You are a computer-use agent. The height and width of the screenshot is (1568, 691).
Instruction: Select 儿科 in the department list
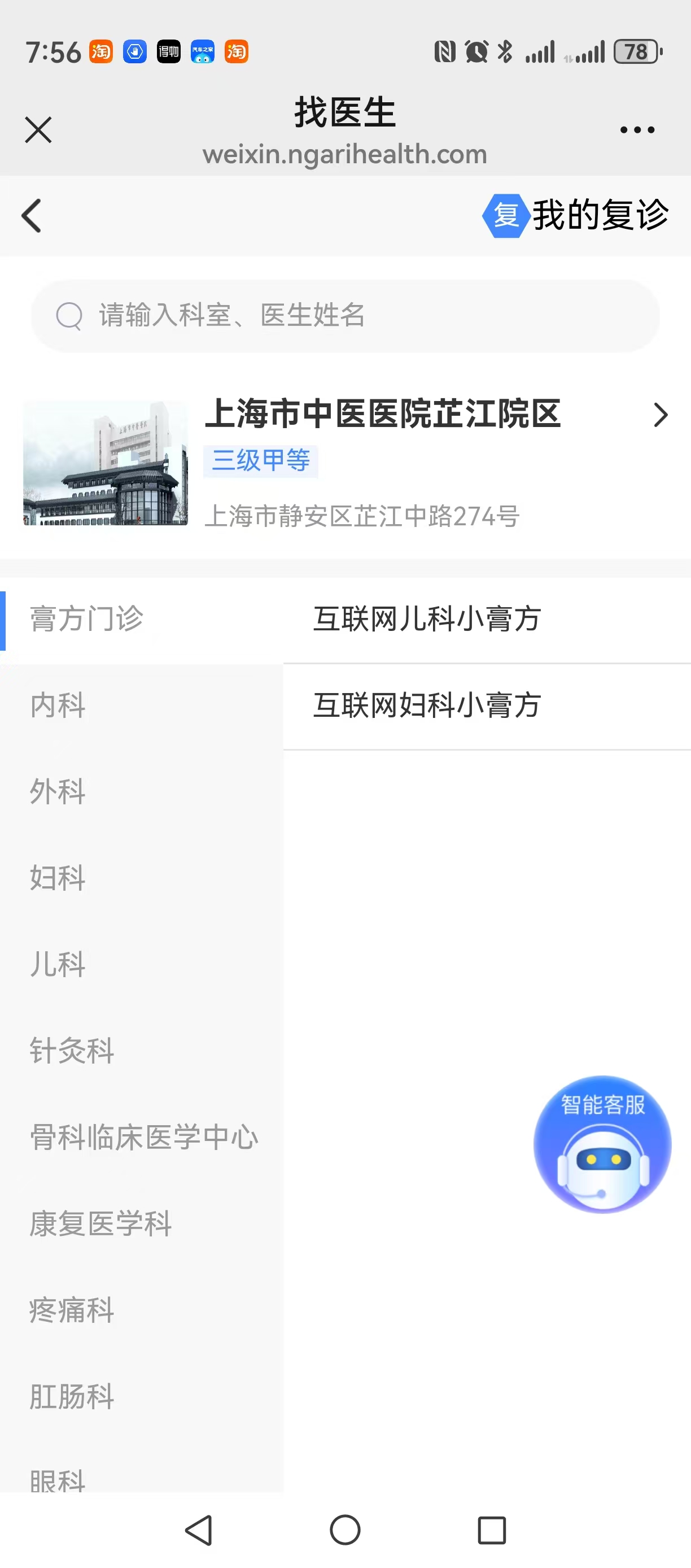(58, 965)
